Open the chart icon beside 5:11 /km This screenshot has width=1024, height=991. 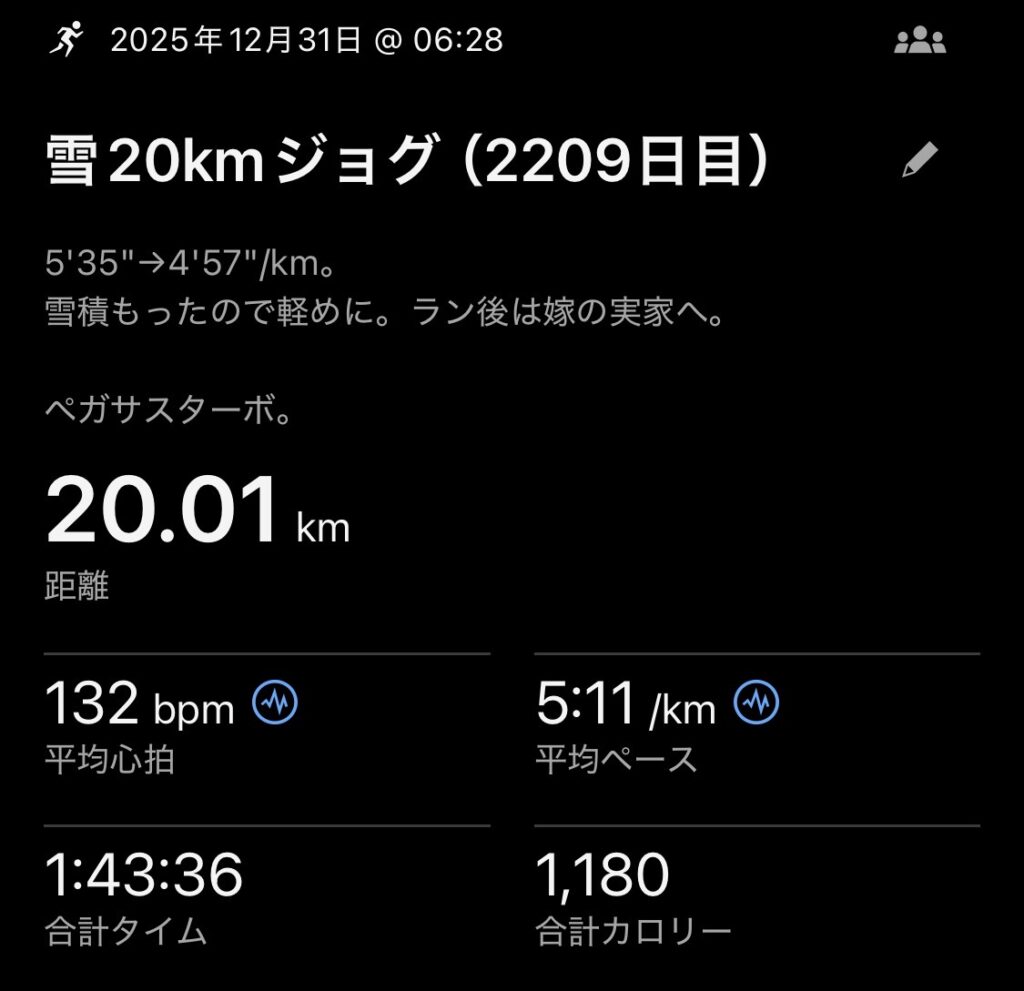(x=757, y=704)
